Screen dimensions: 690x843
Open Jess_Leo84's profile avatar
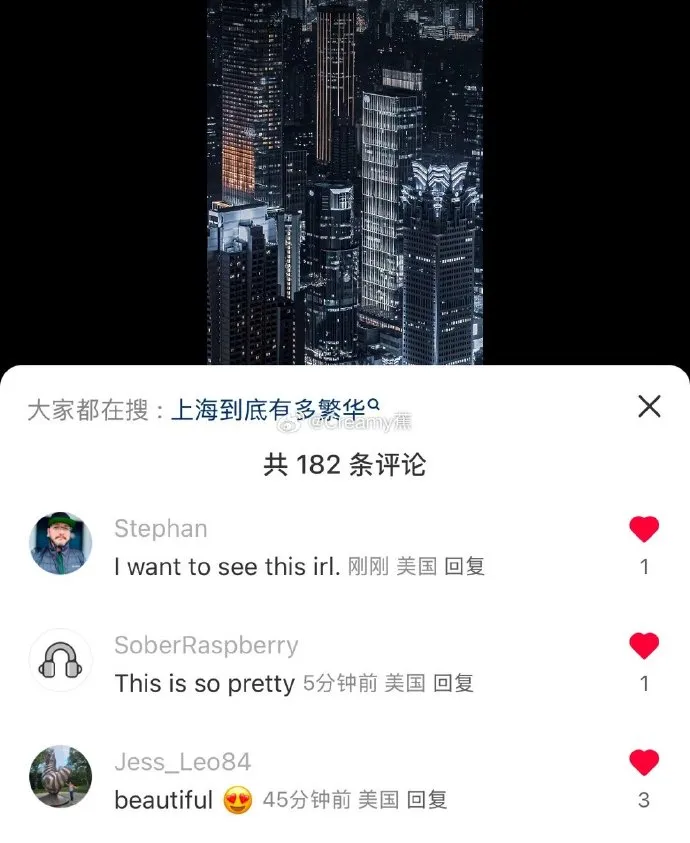(x=60, y=776)
